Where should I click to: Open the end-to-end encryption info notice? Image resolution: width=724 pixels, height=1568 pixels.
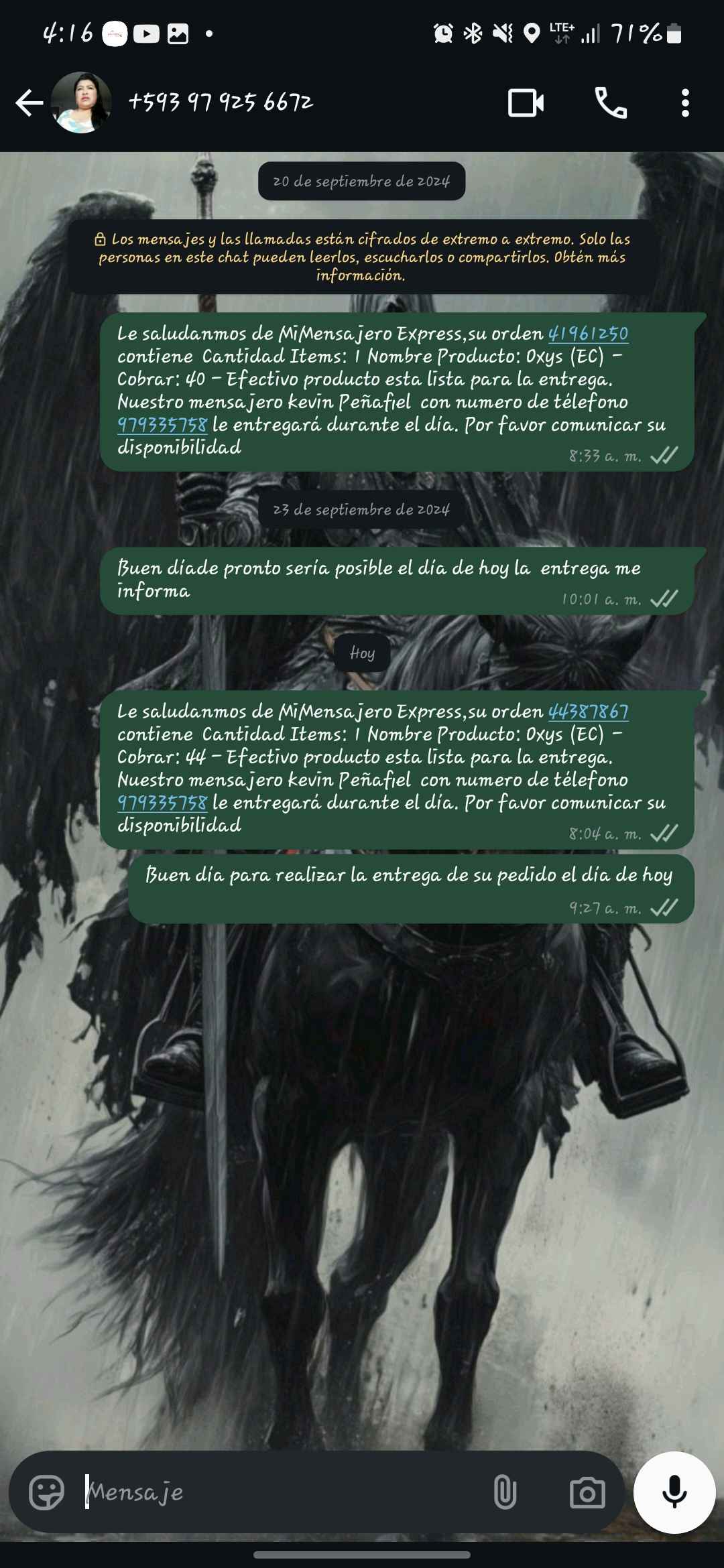362,257
